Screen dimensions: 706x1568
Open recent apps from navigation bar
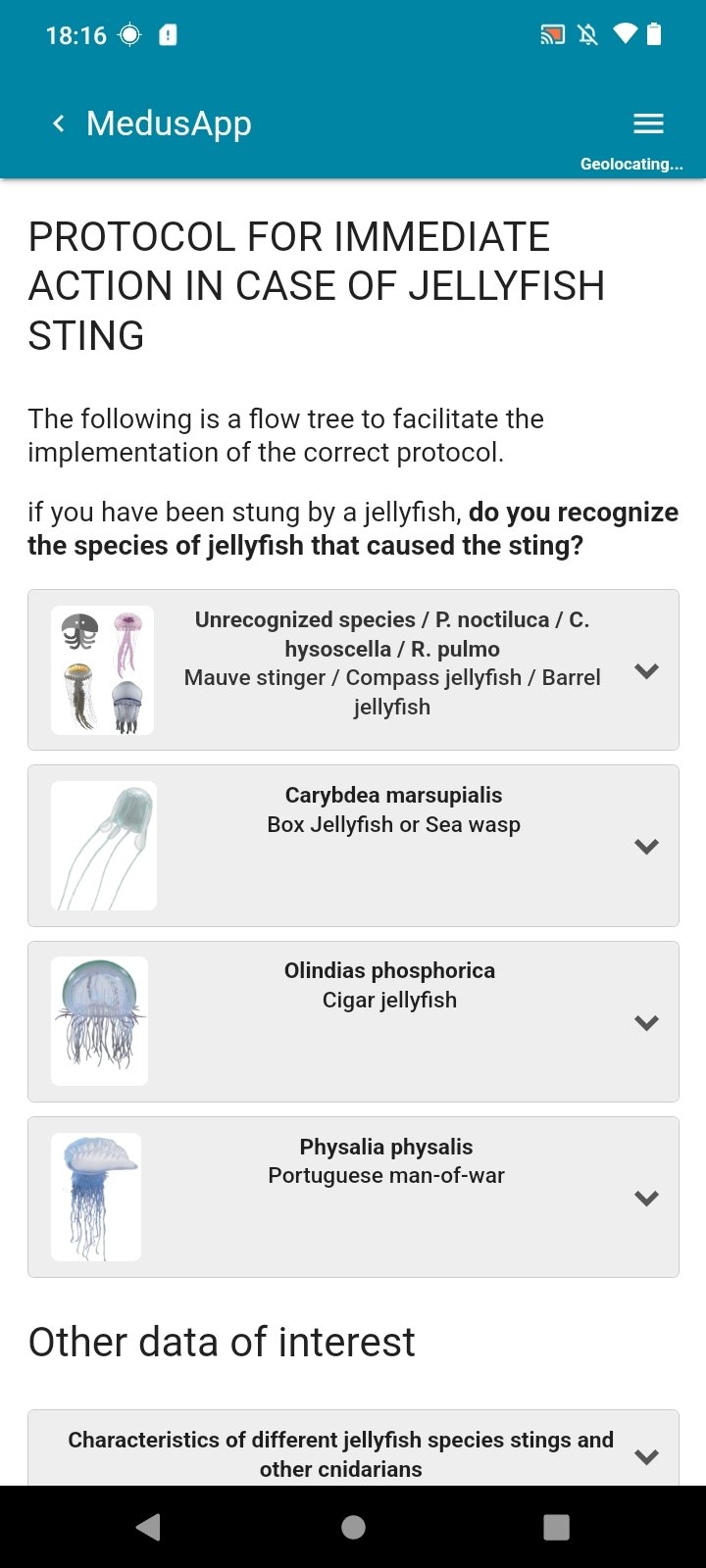point(556,1527)
